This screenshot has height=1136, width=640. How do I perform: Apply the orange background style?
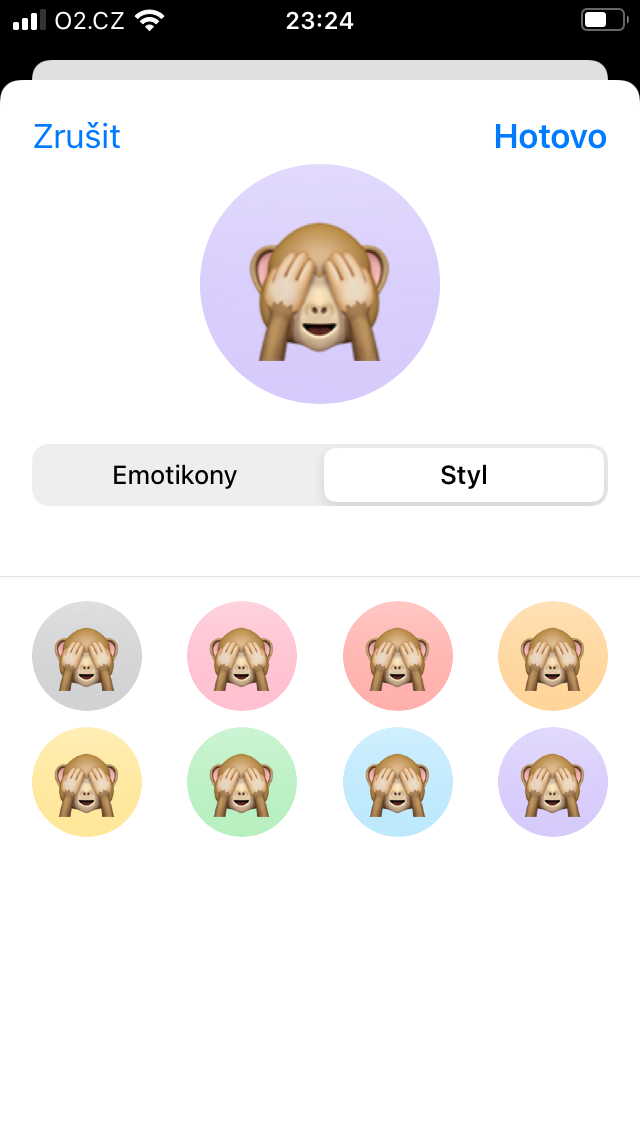[553, 656]
